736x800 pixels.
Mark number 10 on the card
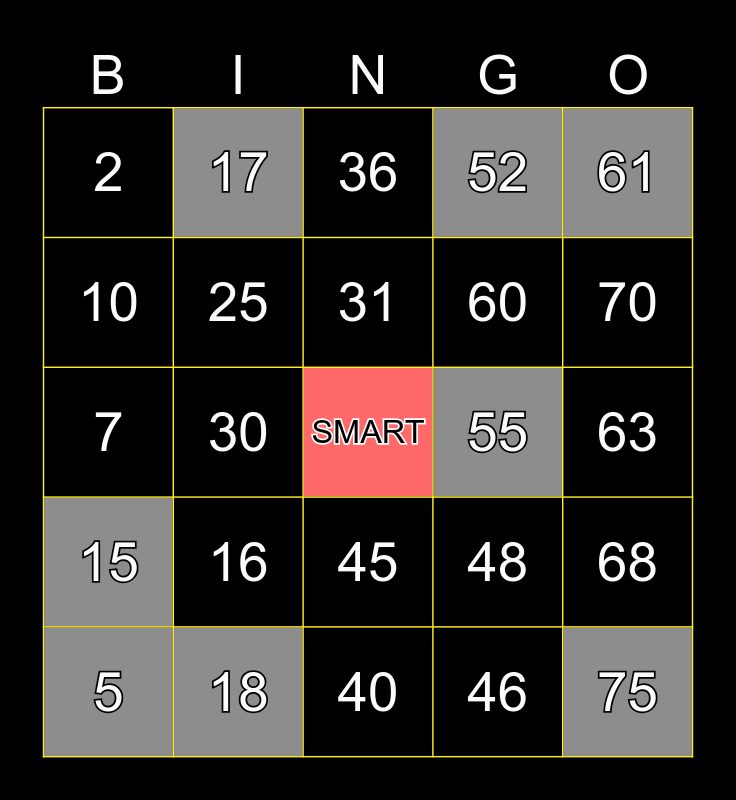click(108, 303)
